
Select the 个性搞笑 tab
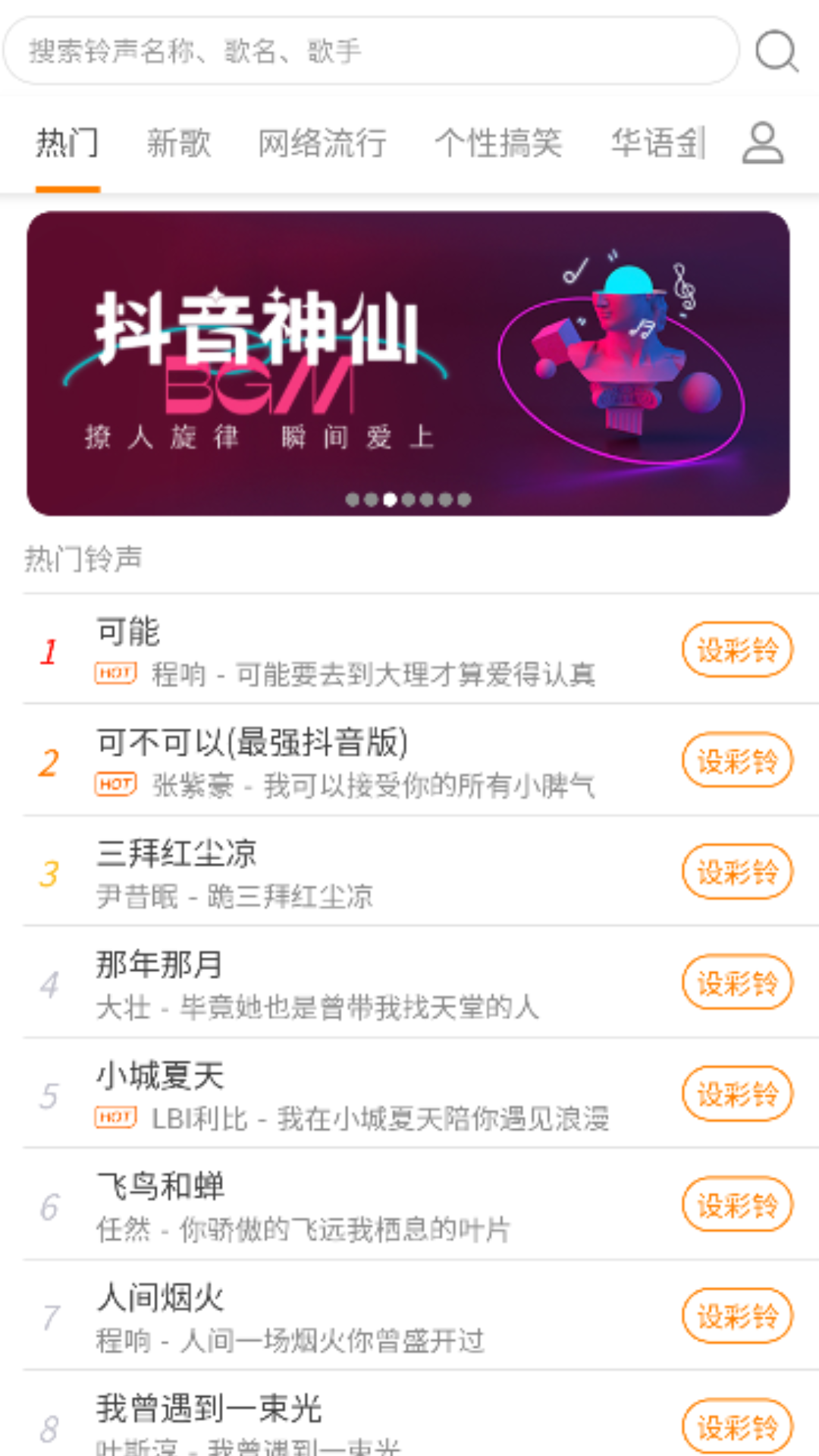pyautogui.click(x=499, y=144)
